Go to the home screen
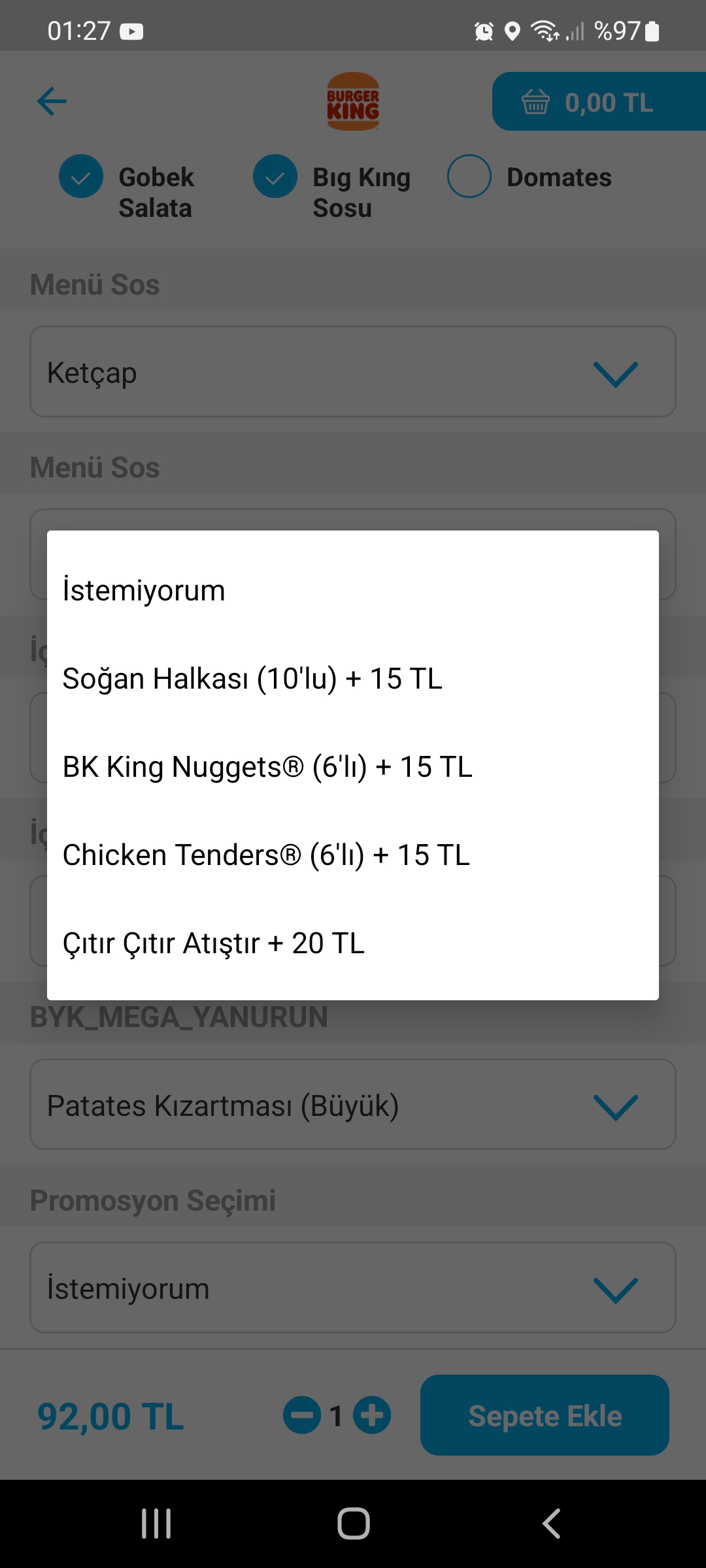The image size is (706, 1568). click(353, 1524)
